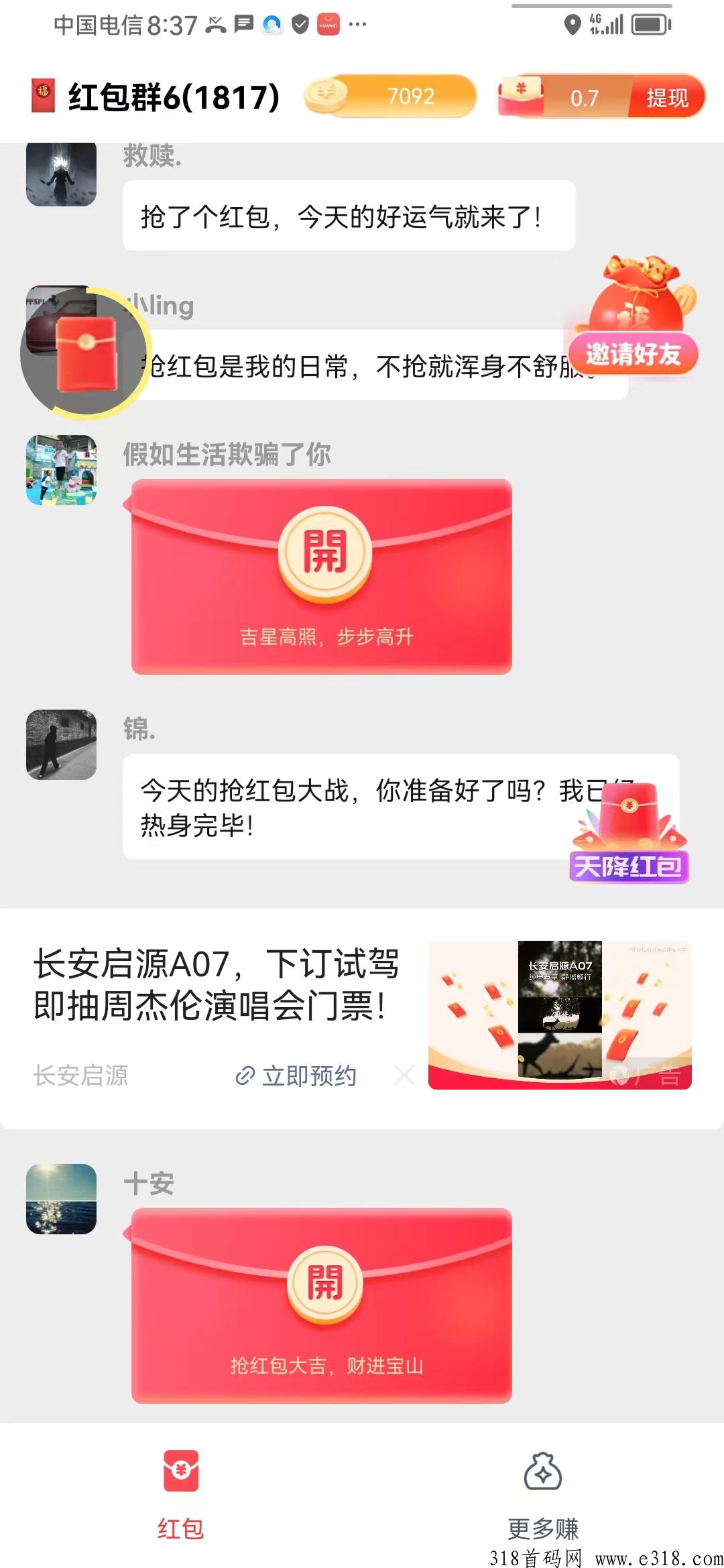The width and height of the screenshot is (724, 1568).
Task: Open the 7092 gold coin balance
Action: point(391,96)
